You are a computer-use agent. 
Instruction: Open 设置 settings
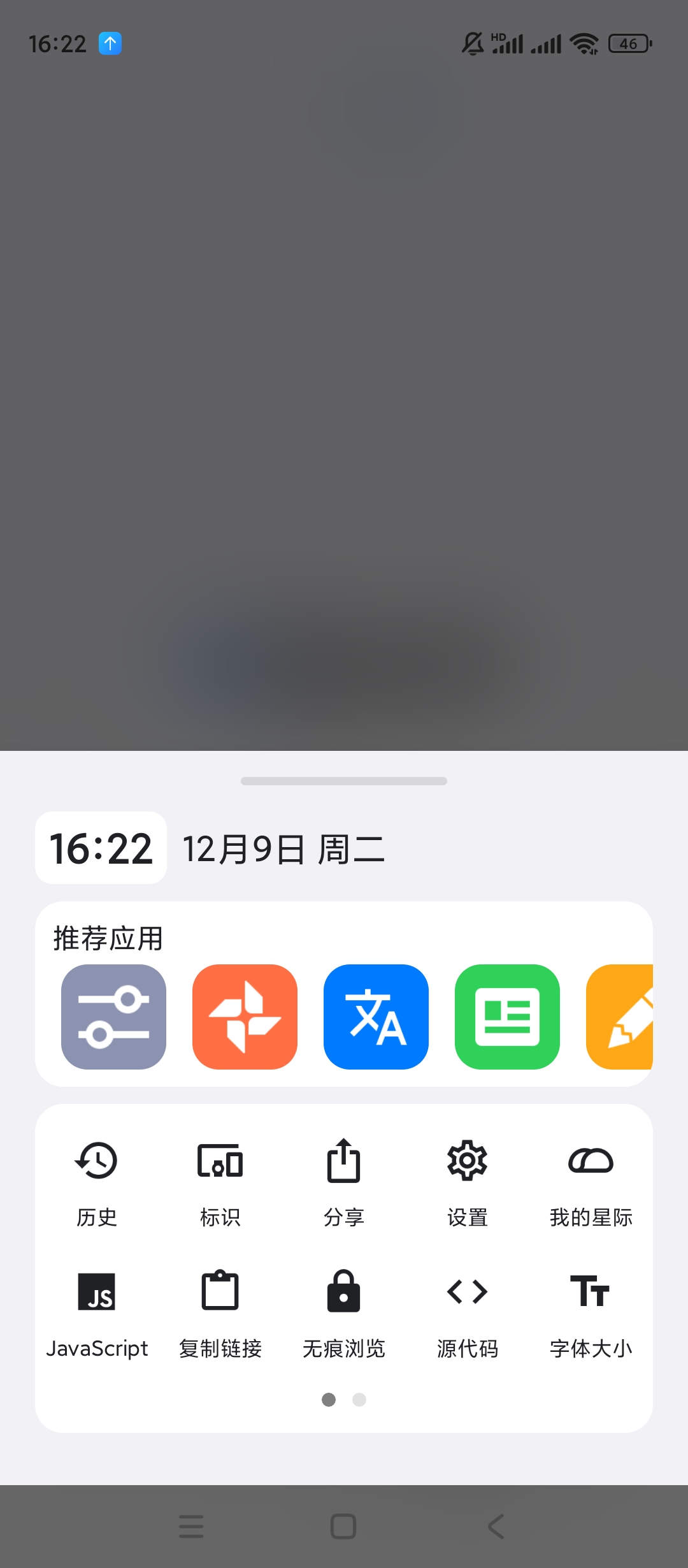tap(467, 1181)
